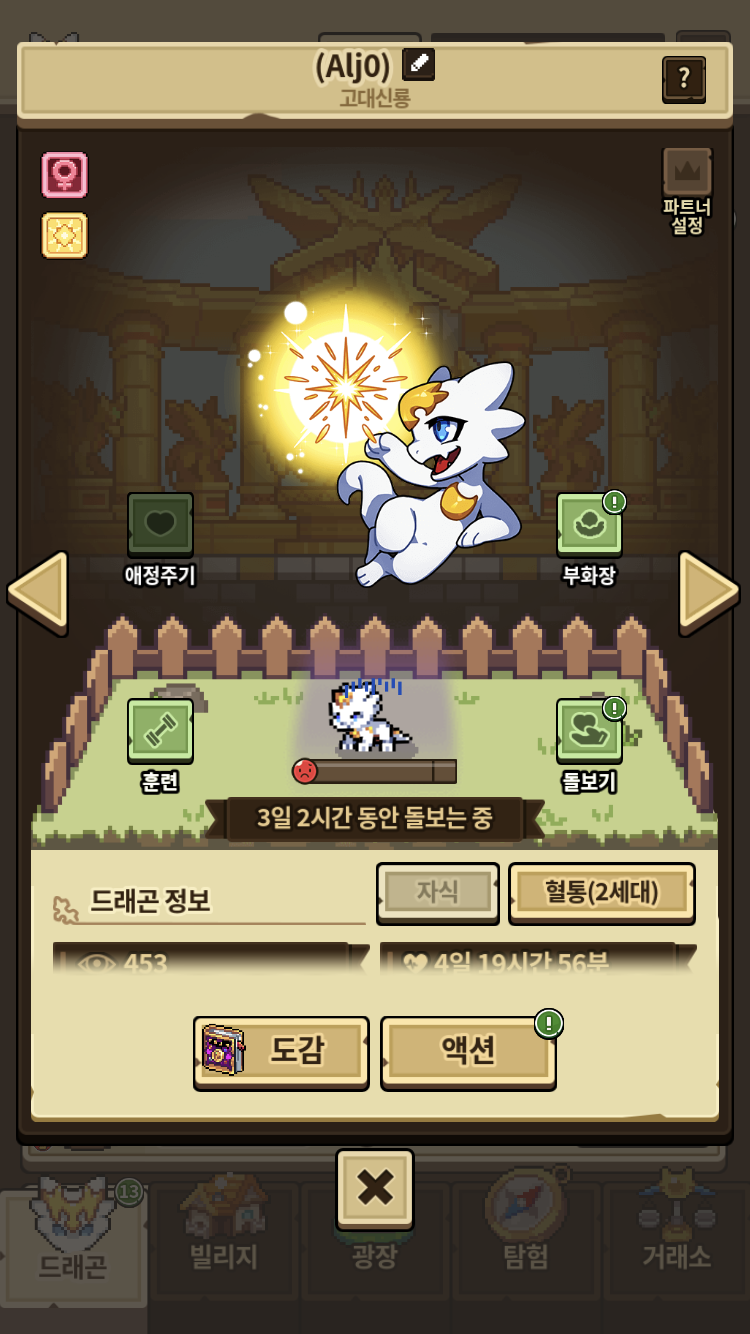Tap the female gender icon
This screenshot has width=750, height=1334.
pyautogui.click(x=64, y=175)
